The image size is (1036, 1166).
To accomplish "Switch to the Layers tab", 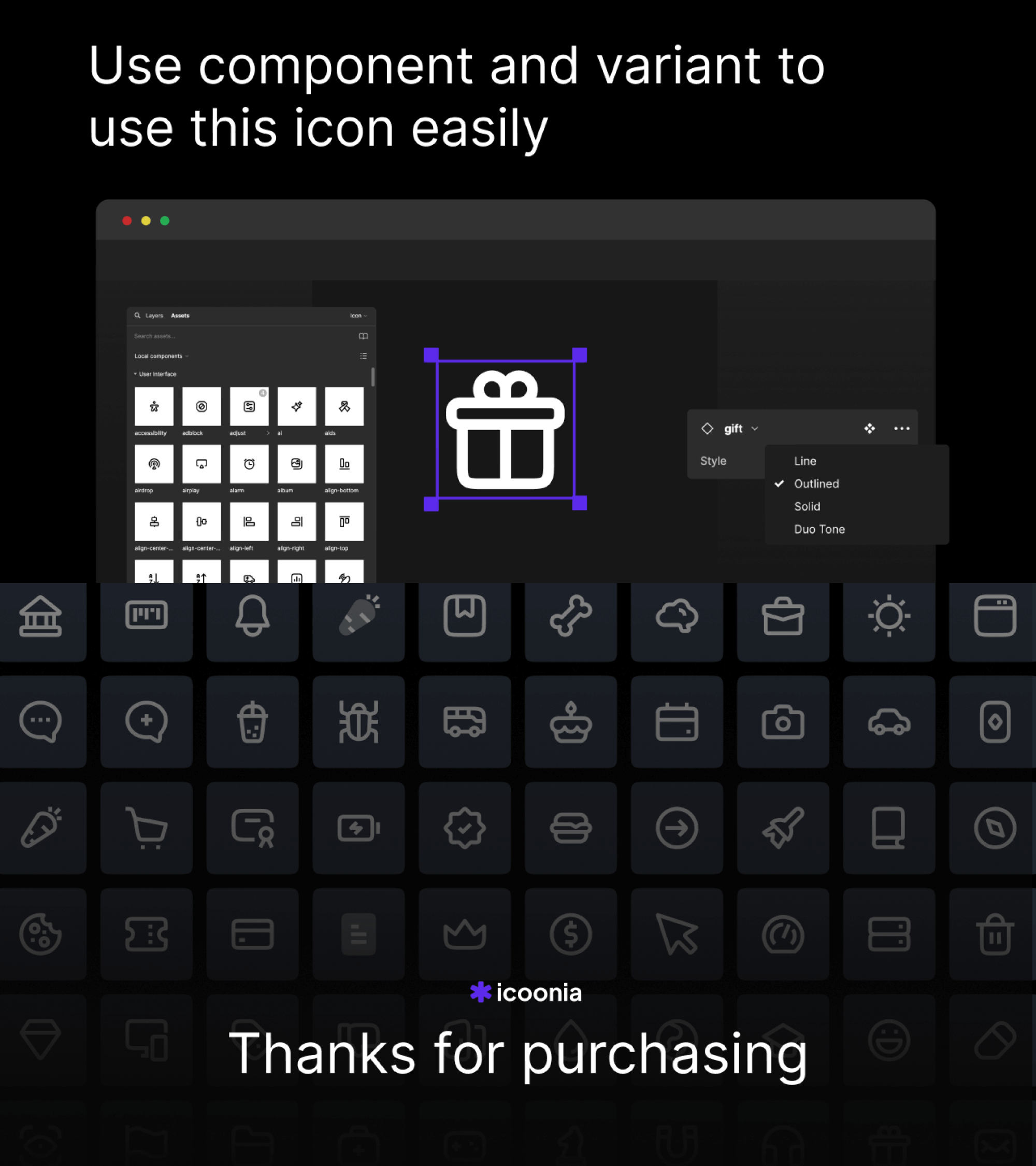I will coord(154,316).
